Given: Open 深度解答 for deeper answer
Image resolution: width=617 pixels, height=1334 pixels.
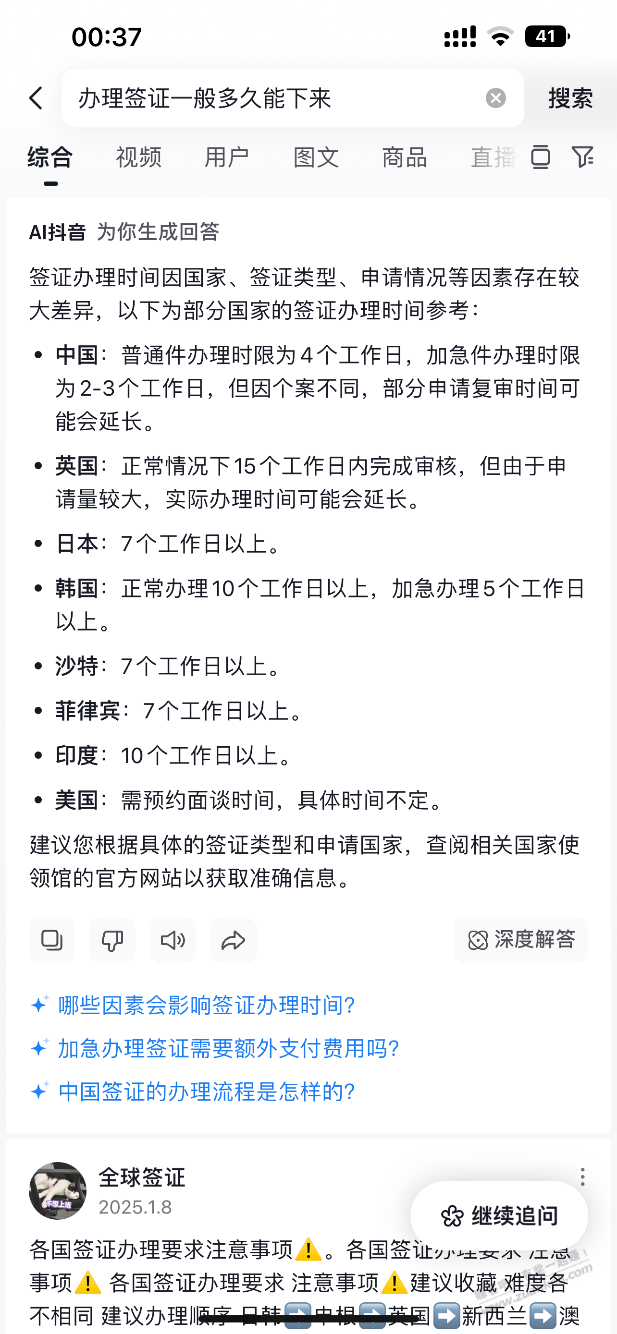Looking at the screenshot, I should [x=521, y=940].
